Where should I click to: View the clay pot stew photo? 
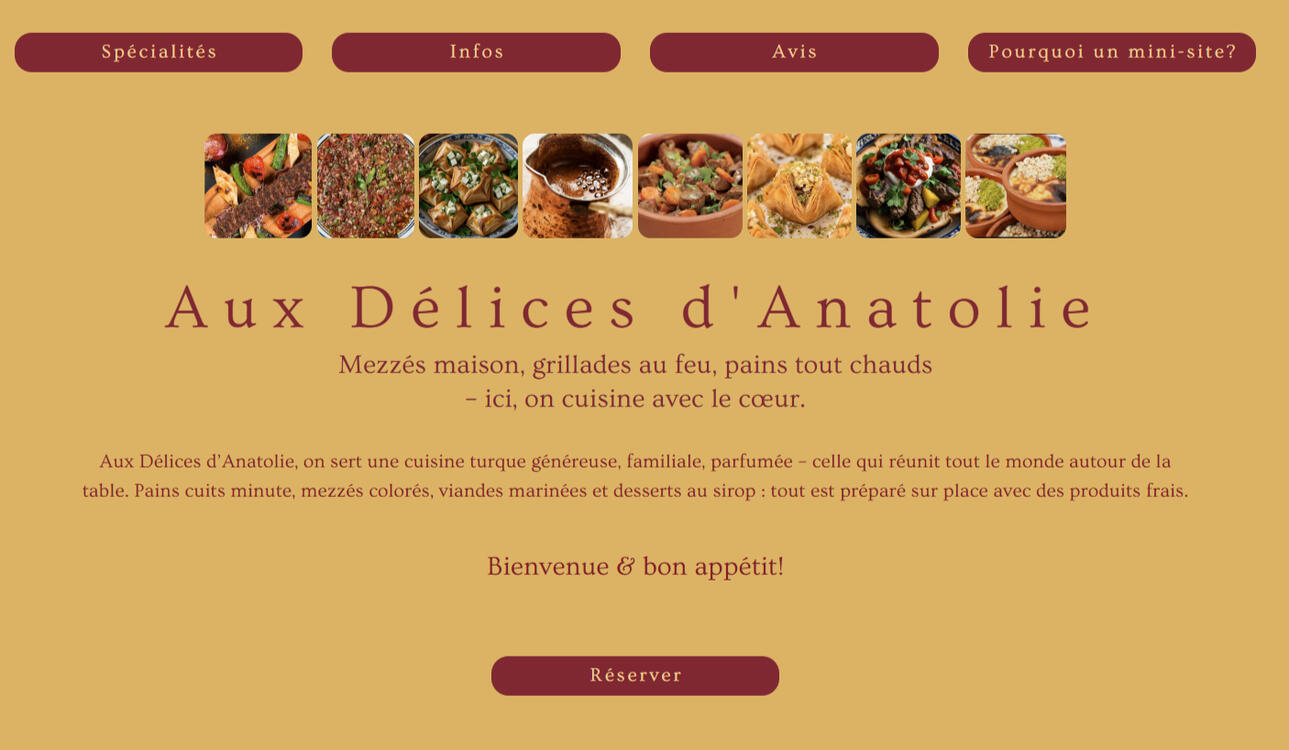[x=690, y=186]
